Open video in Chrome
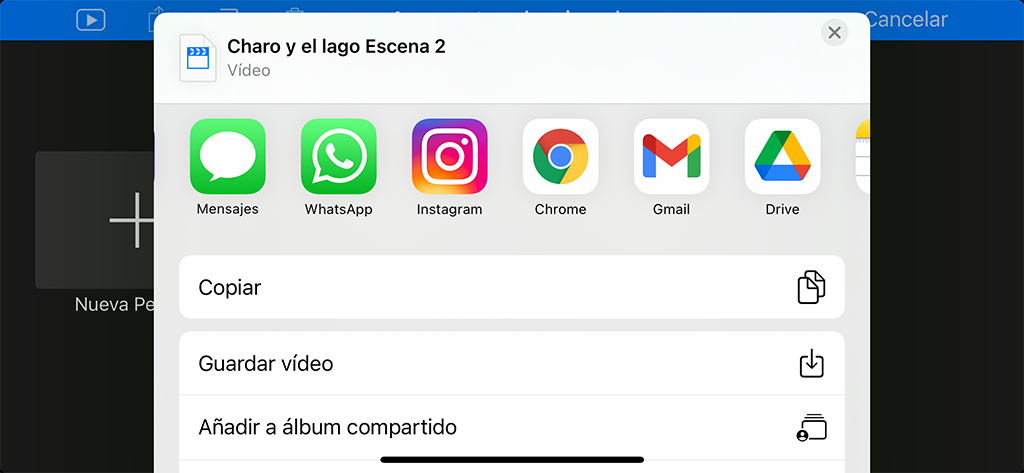The height and width of the screenshot is (473, 1024). (561, 157)
